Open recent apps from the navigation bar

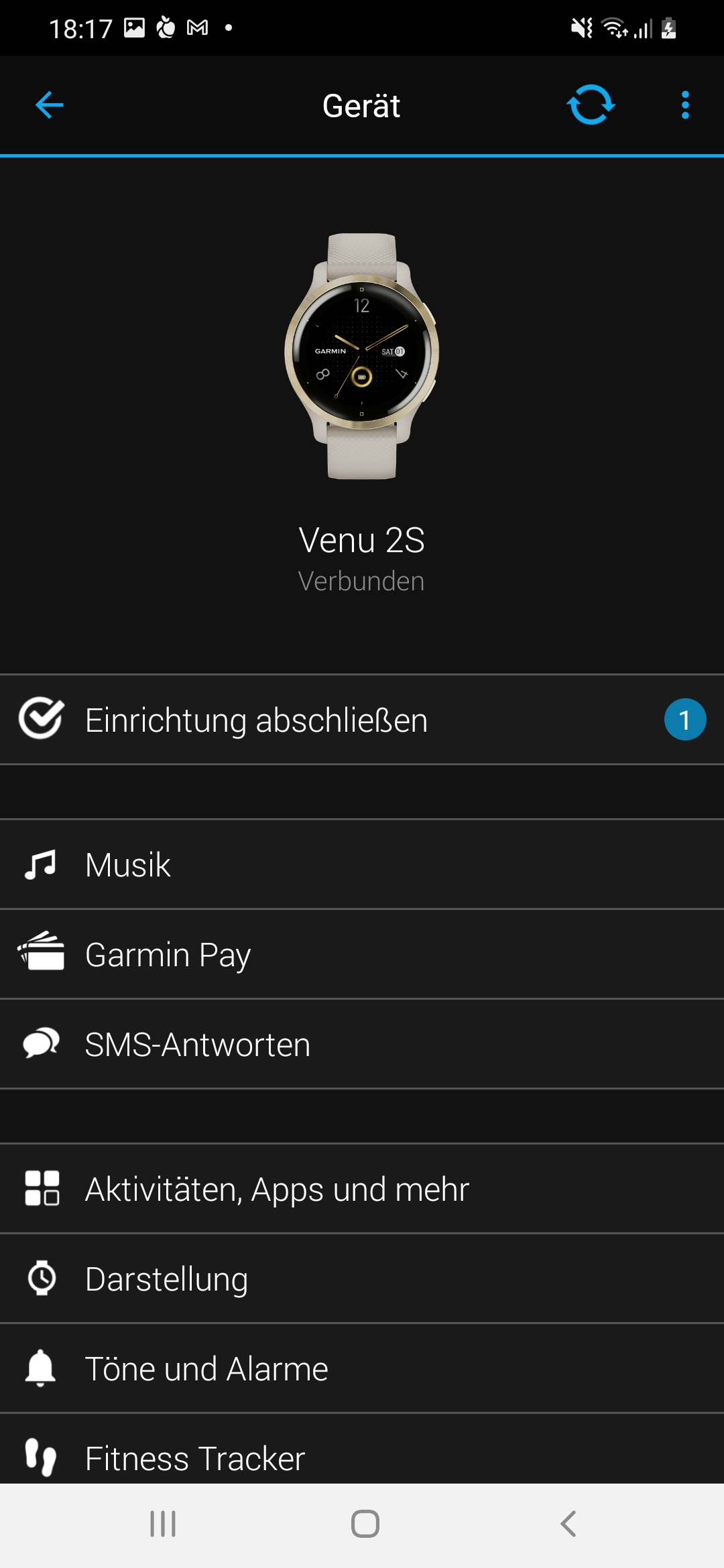(x=163, y=1524)
